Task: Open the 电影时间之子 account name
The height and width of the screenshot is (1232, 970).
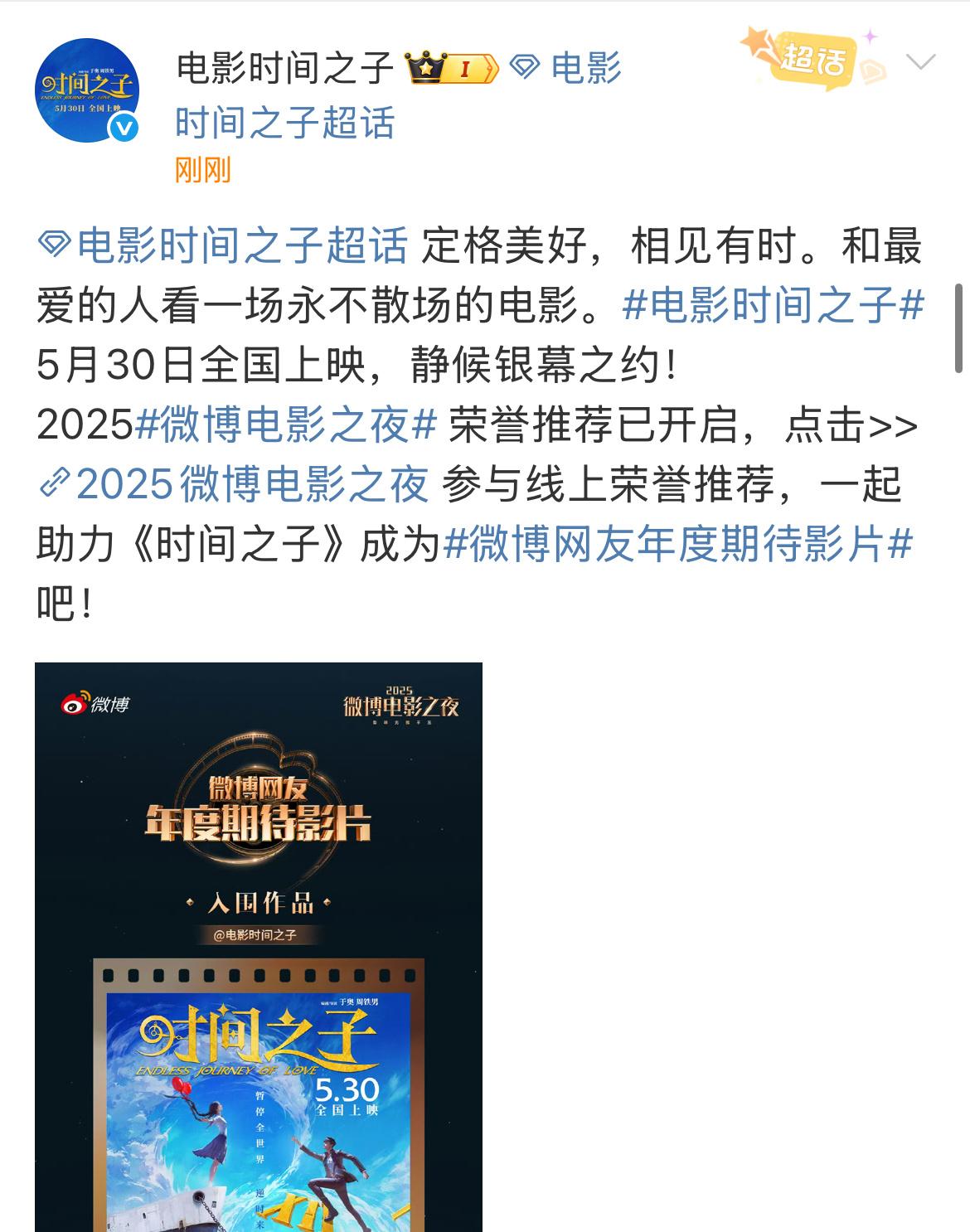Action: coord(284,67)
